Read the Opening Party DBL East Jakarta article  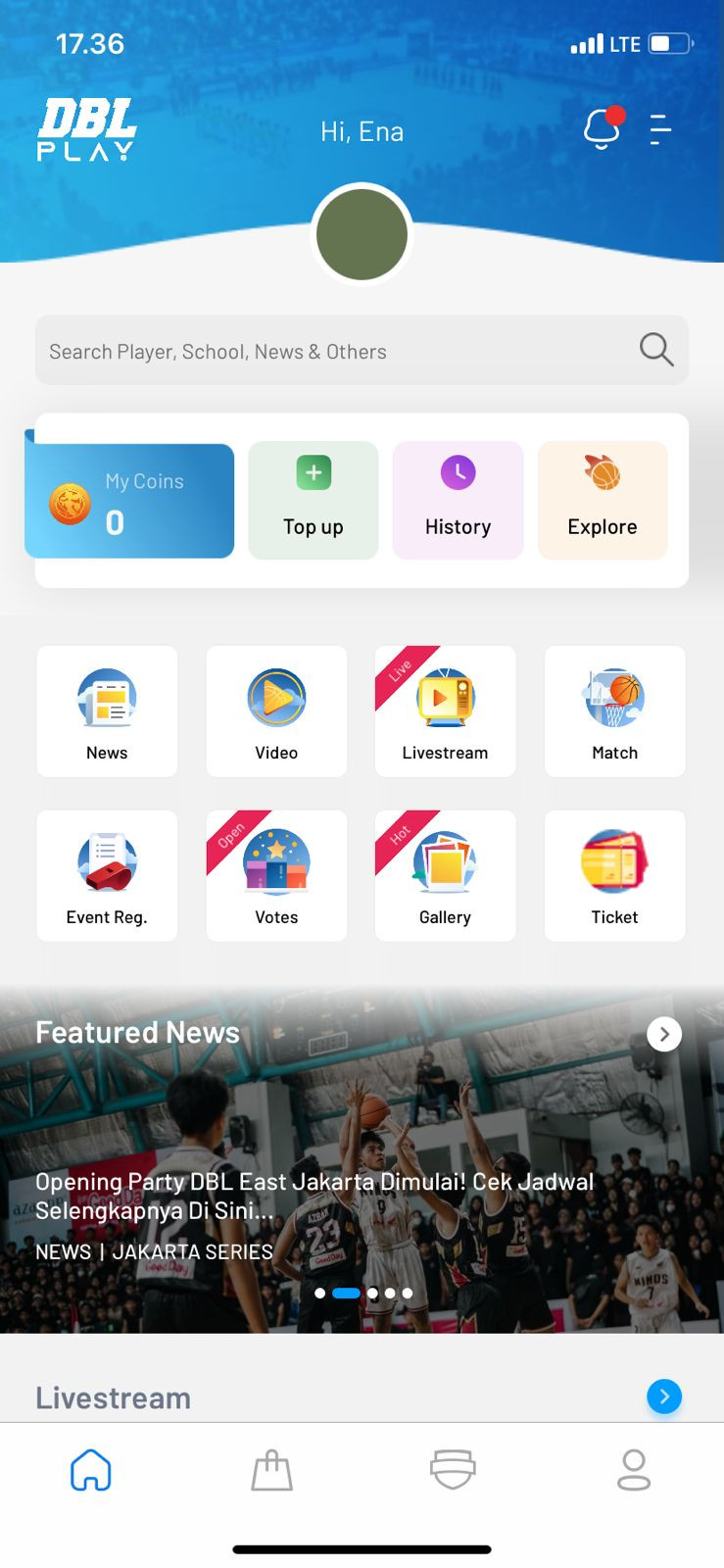click(314, 1196)
